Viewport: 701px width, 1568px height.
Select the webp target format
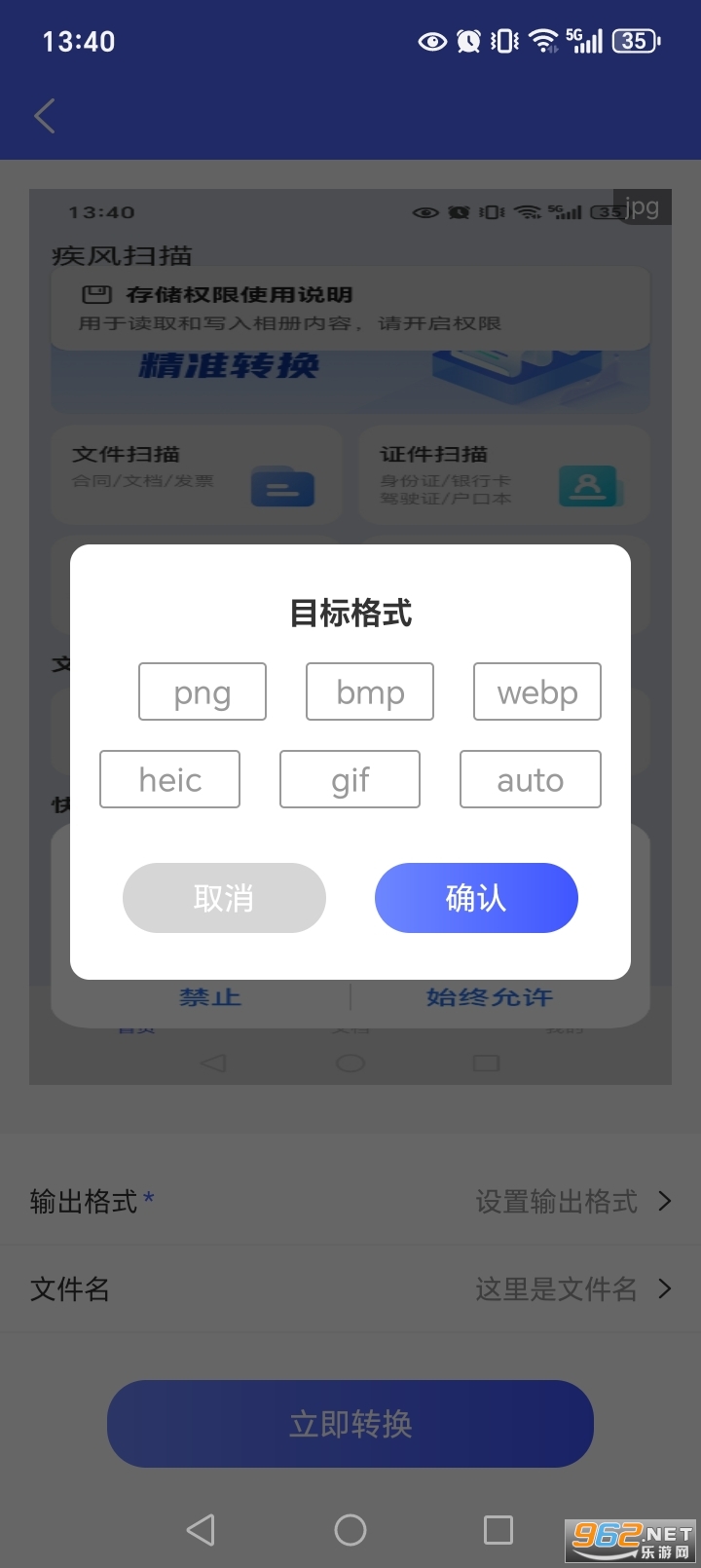point(536,691)
